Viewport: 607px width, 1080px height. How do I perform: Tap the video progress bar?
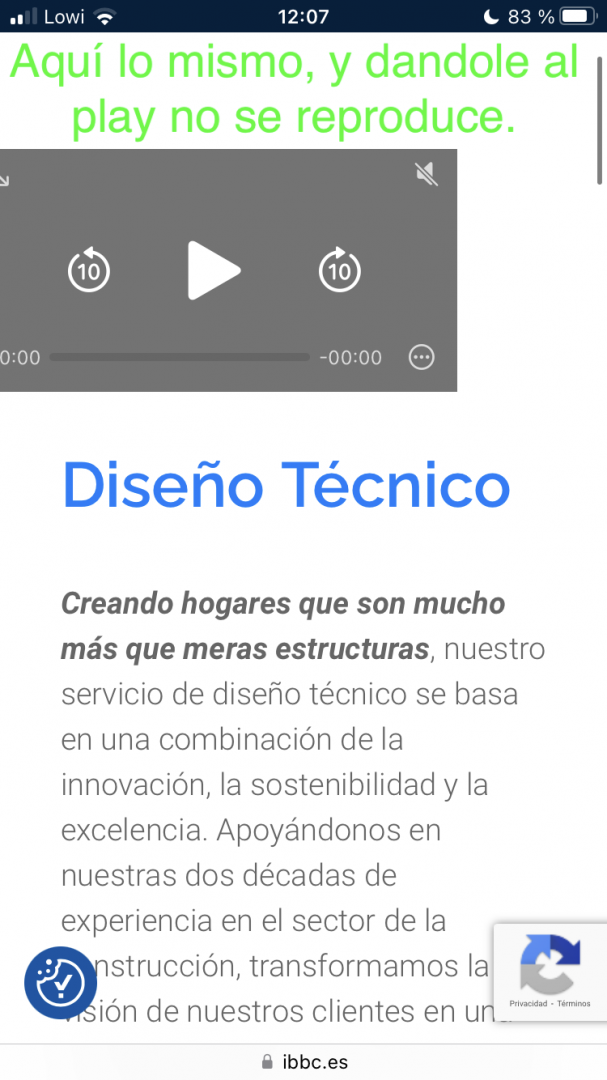click(180, 357)
